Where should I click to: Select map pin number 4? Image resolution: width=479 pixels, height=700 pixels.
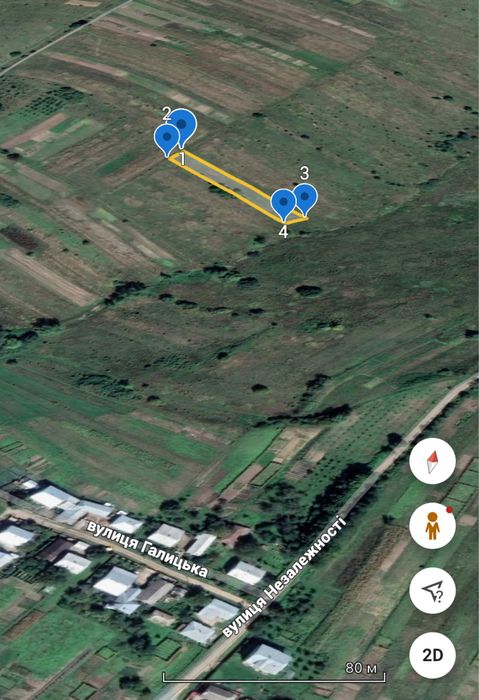[283, 205]
